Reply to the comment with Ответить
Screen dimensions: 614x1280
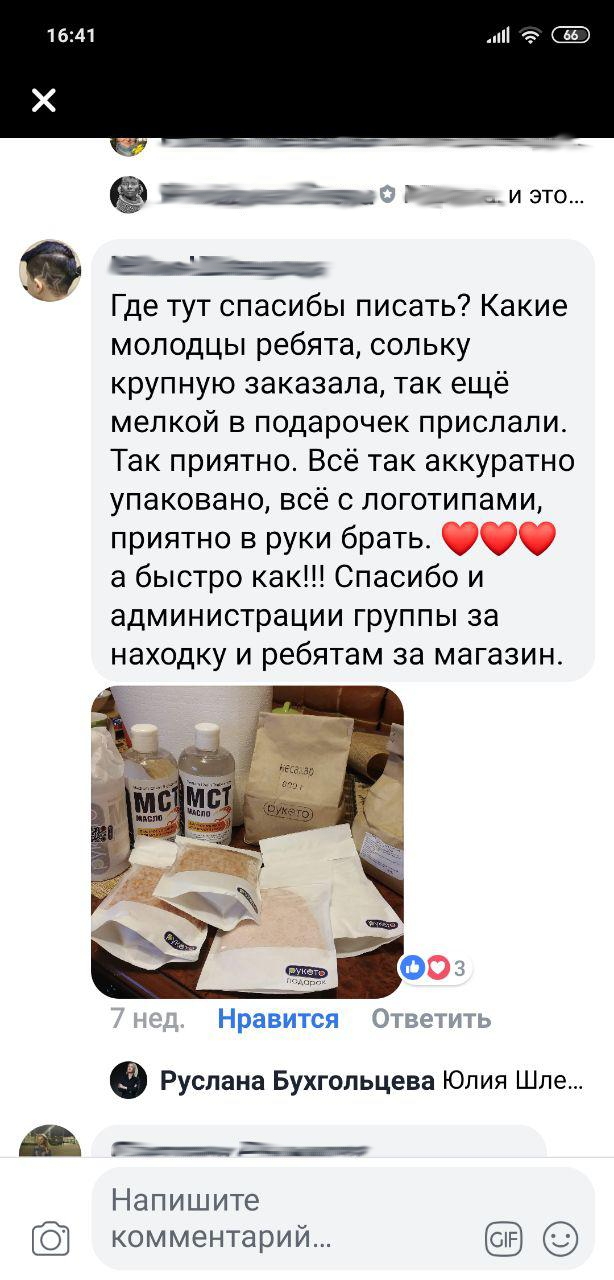(x=431, y=1019)
